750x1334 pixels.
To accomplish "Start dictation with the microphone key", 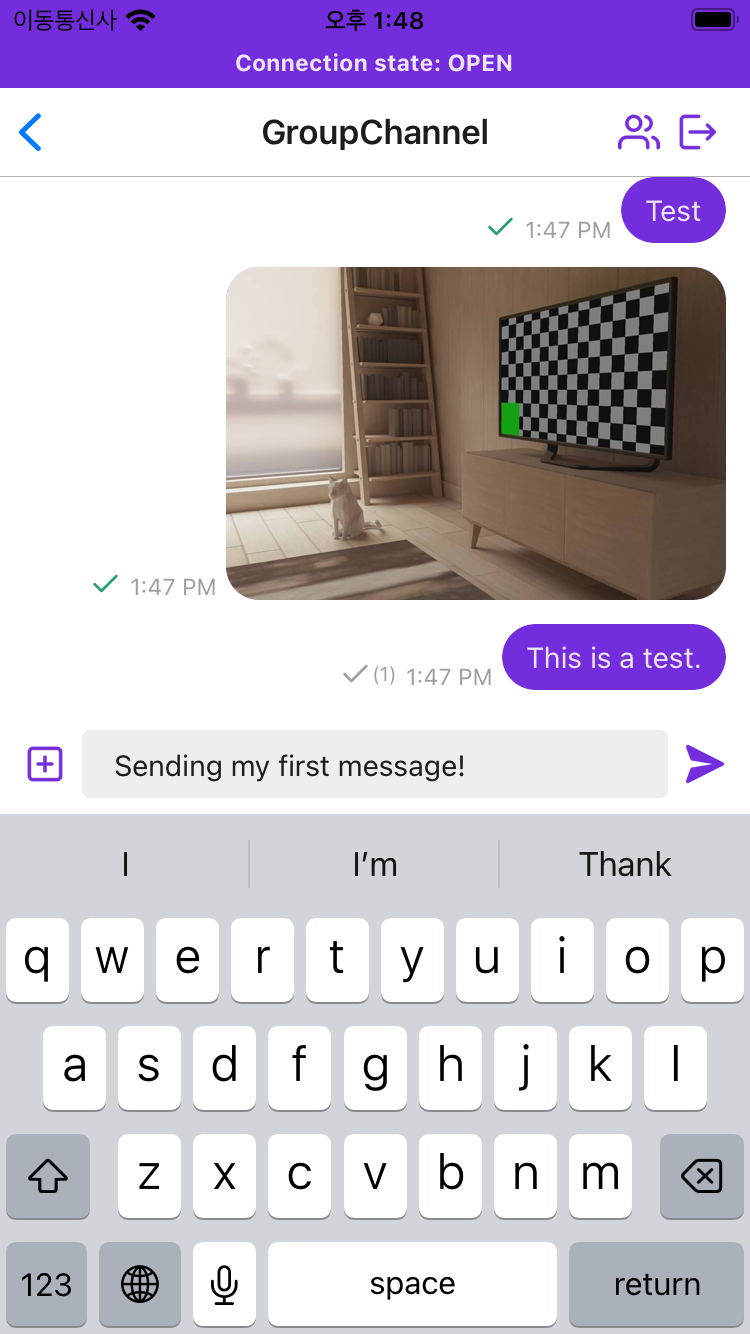I will tap(225, 1284).
